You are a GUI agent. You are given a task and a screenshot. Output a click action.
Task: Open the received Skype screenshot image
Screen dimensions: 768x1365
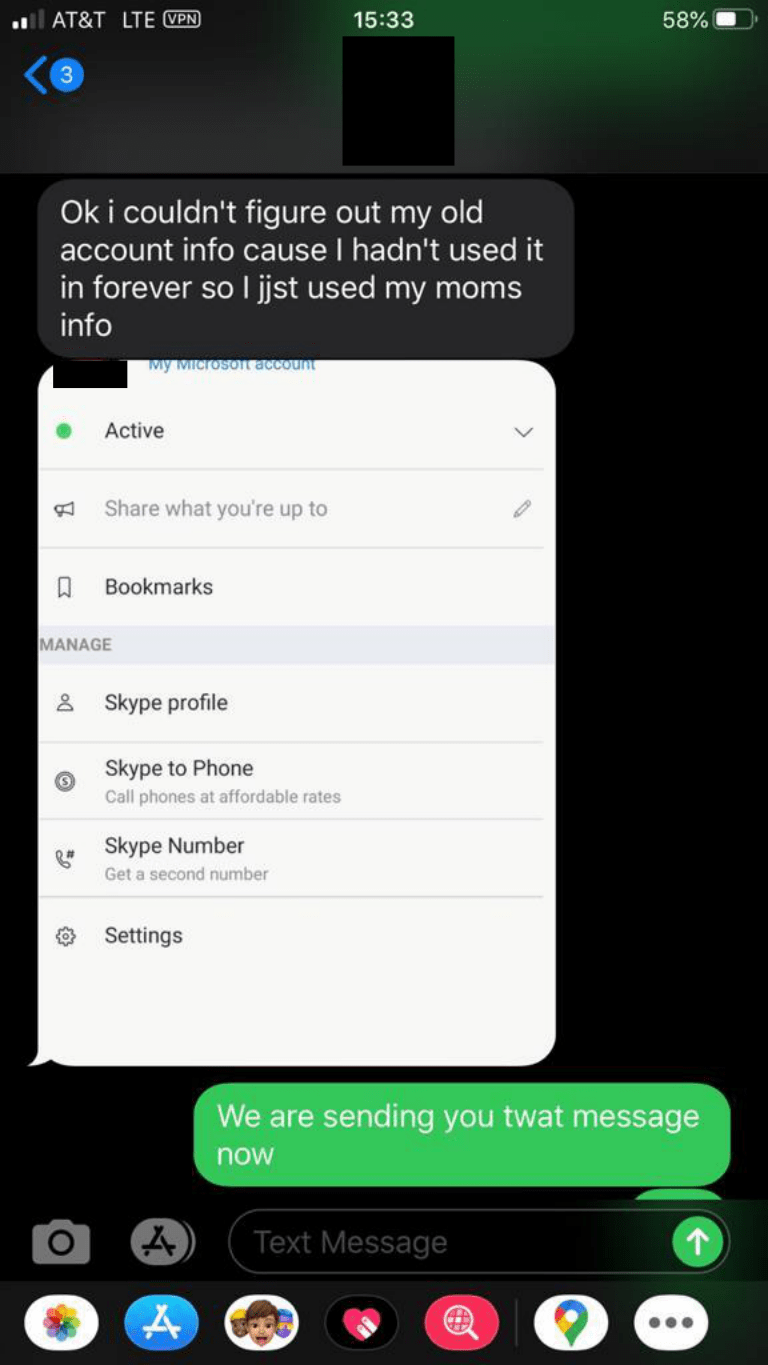[296, 712]
